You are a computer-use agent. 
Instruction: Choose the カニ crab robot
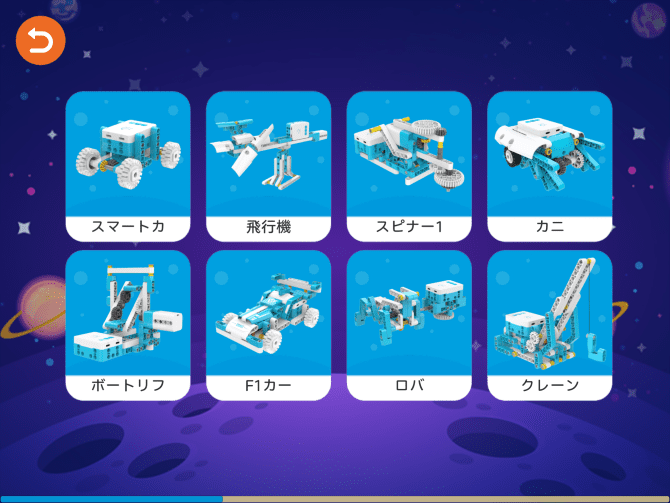549,165
